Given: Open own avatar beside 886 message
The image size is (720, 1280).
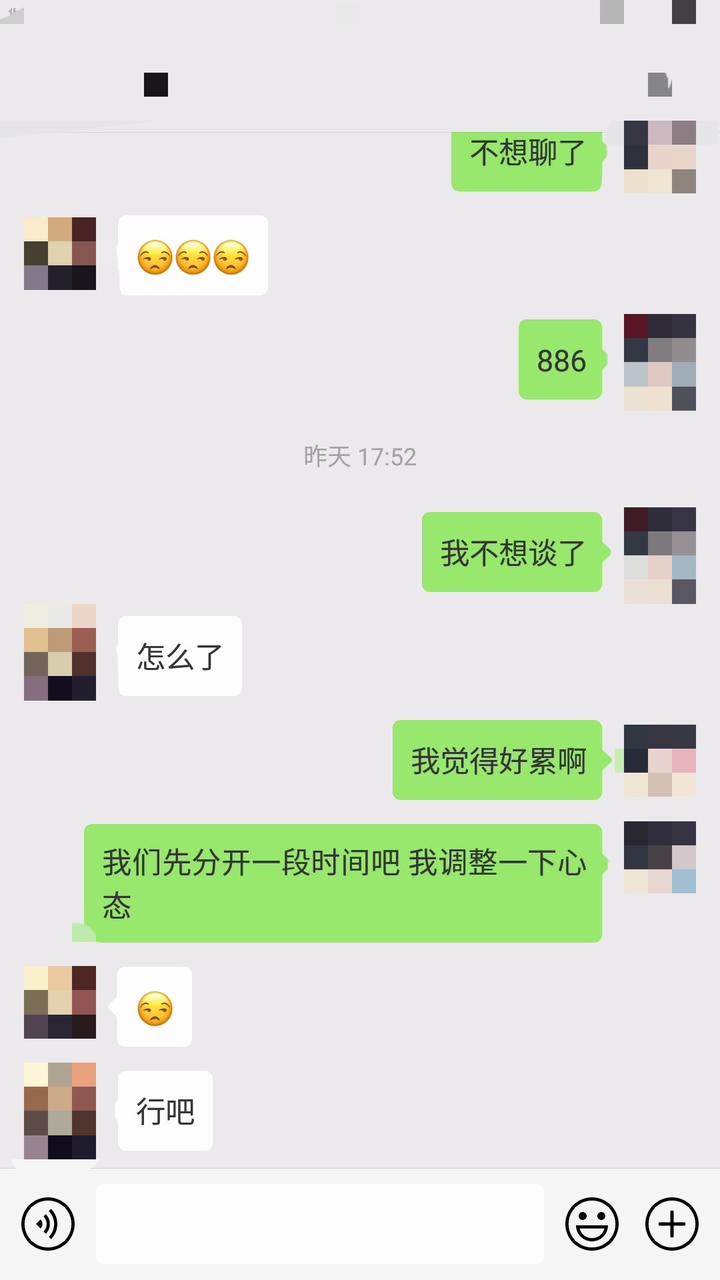Looking at the screenshot, I should (x=660, y=362).
